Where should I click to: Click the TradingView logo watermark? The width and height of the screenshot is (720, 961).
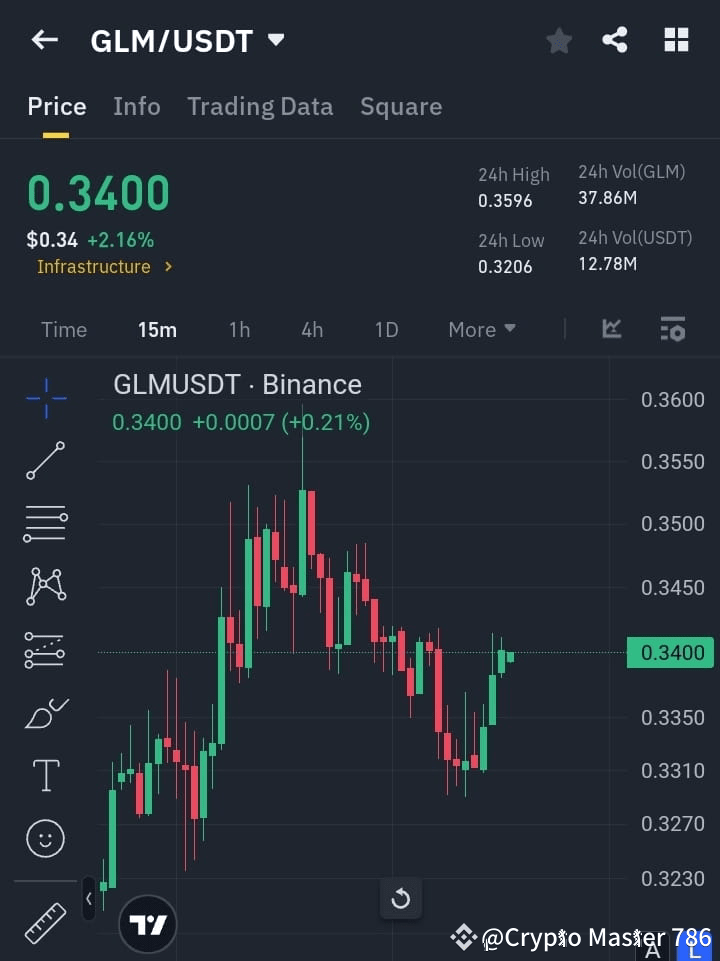148,923
